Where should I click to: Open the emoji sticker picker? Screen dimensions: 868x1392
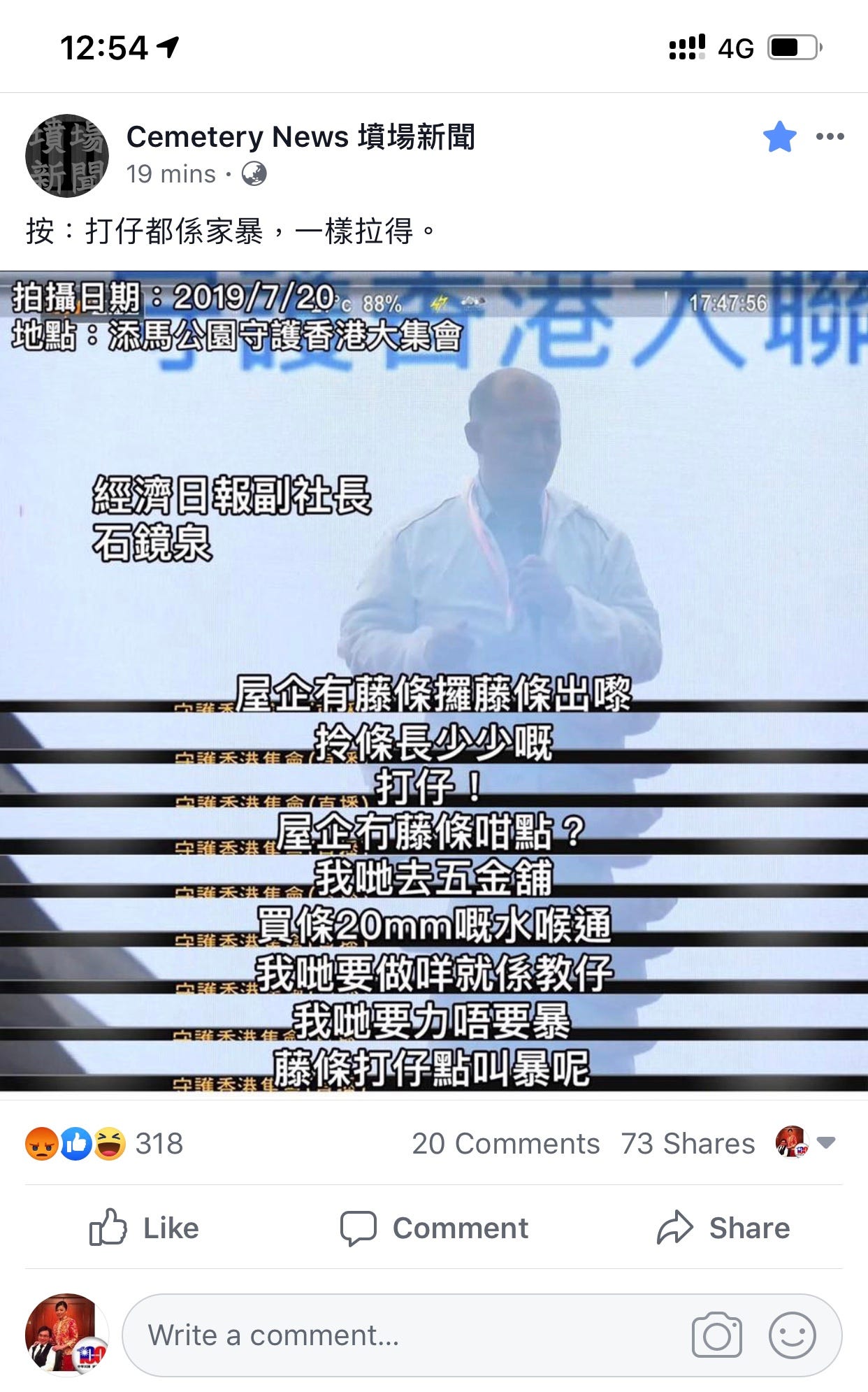(792, 1335)
